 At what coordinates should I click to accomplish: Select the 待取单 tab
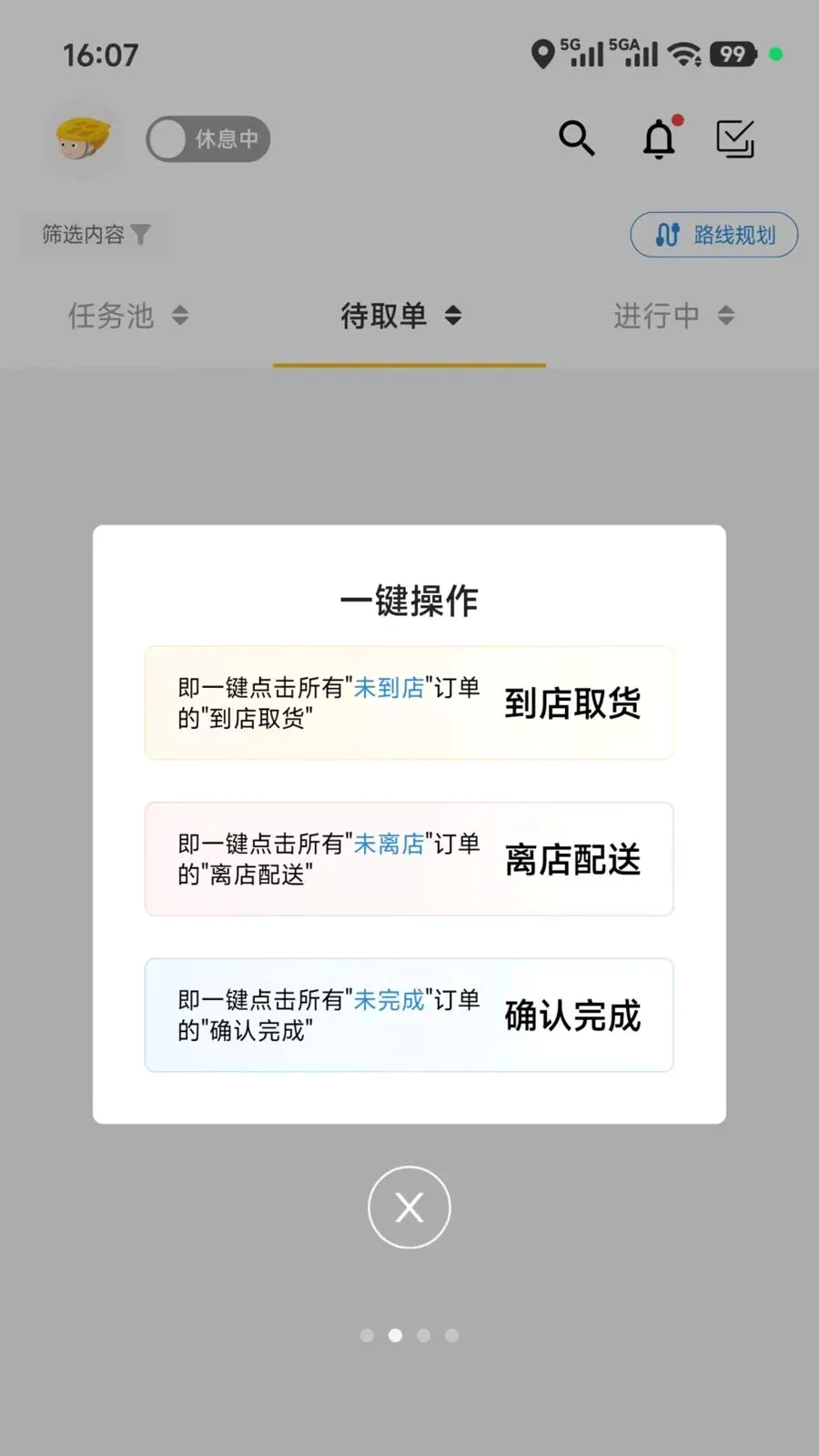401,316
